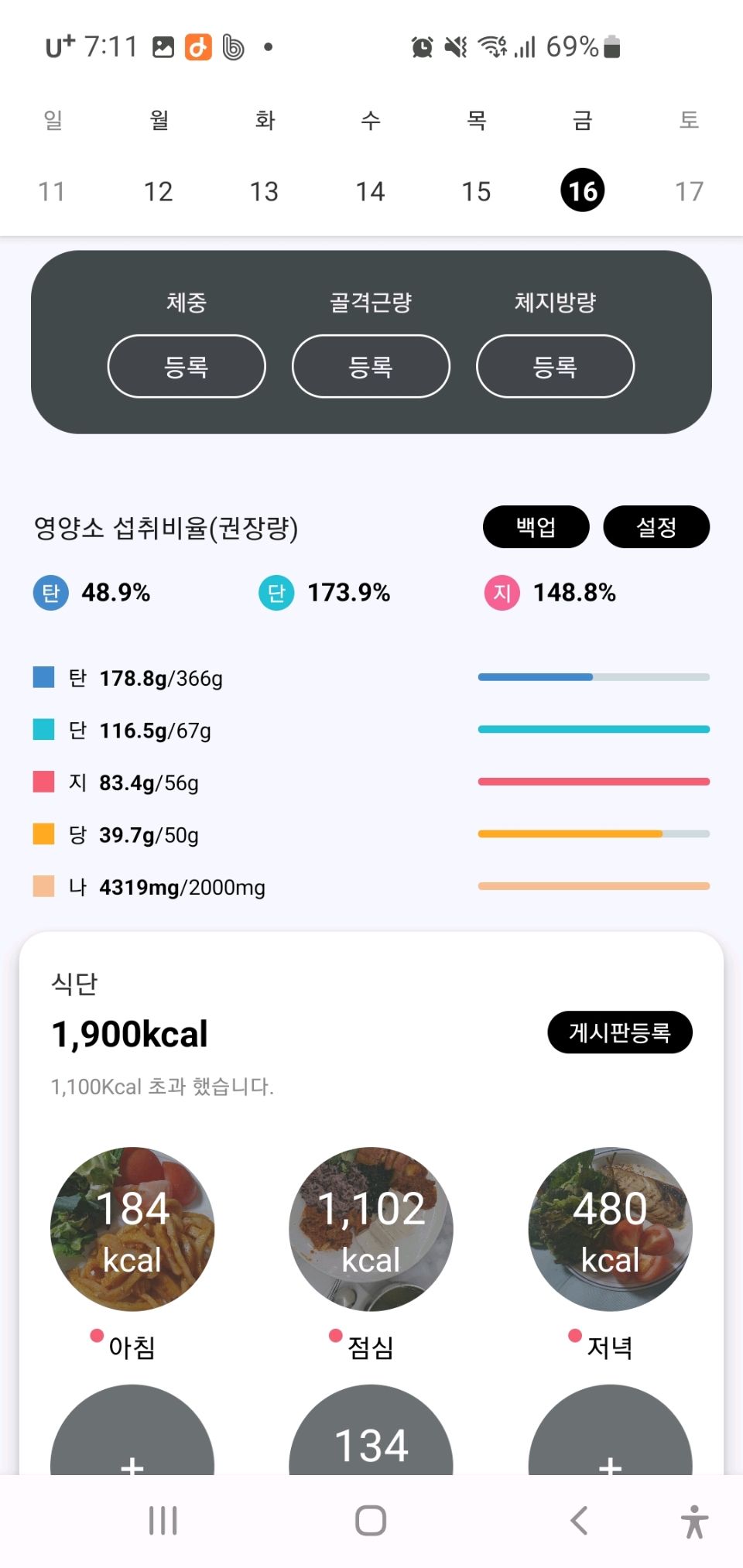Tap the 게시판등록 button to post the diet
Image resolution: width=743 pixels, height=1568 pixels.
pos(619,1032)
